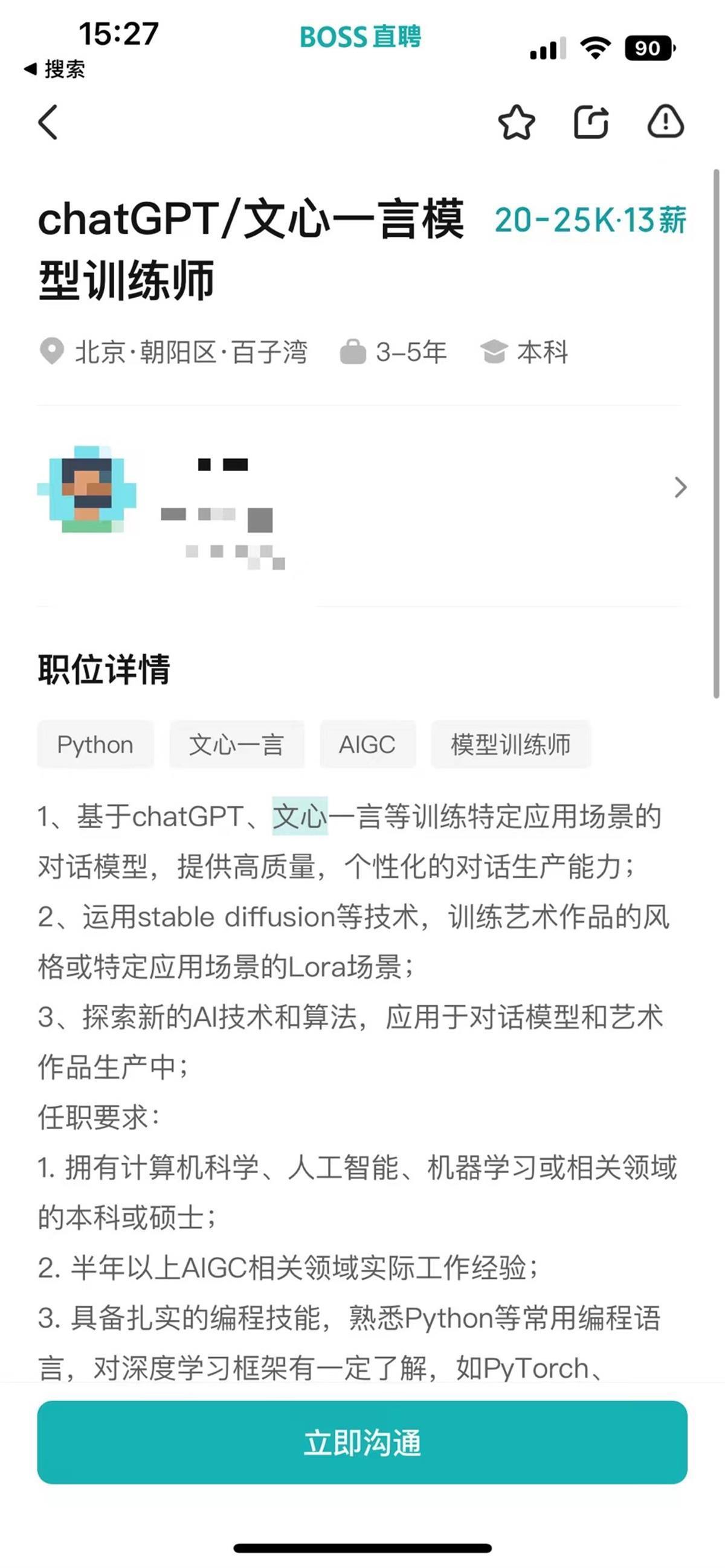Select the 模型训练师 skill tag
This screenshot has width=725, height=1568.
[510, 744]
